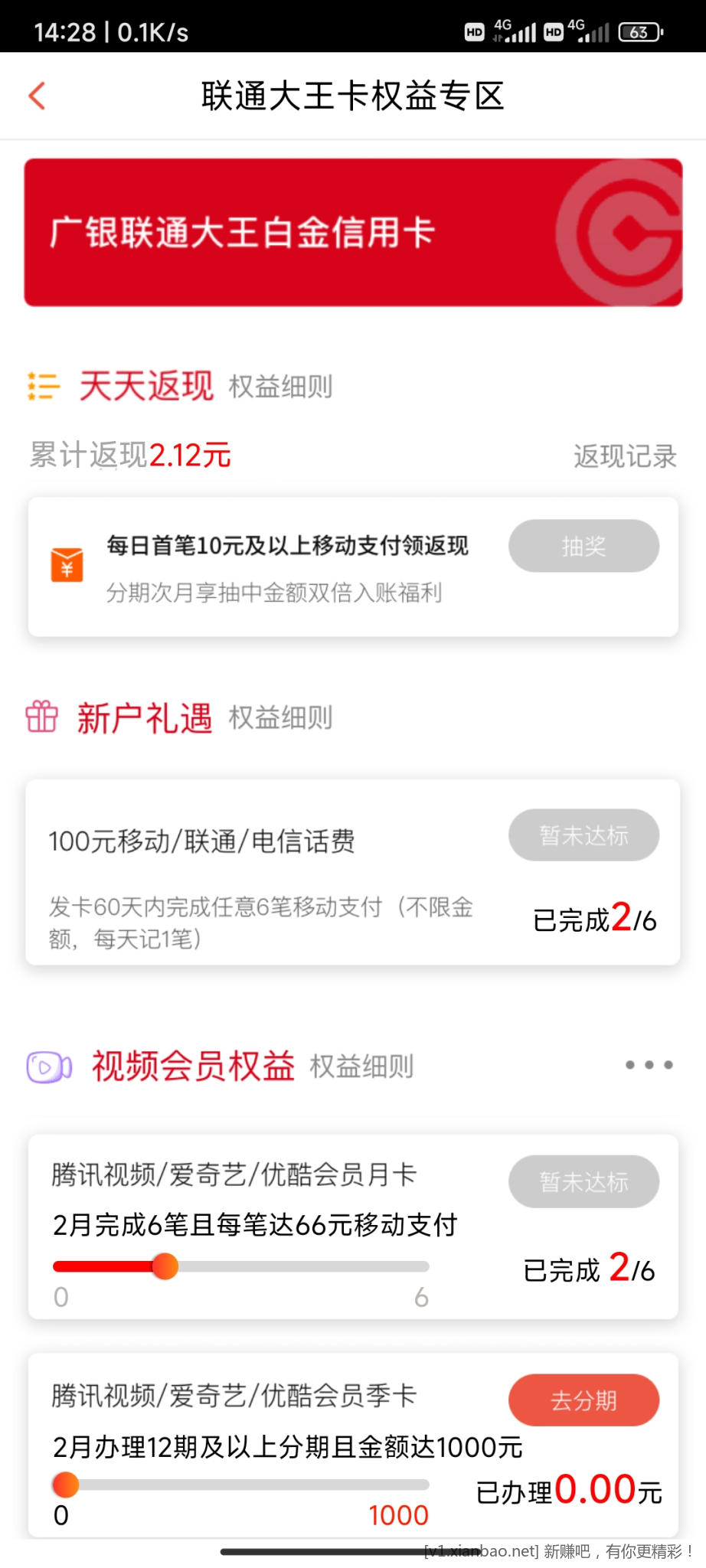Screen dimensions: 706x1568
Task: Open the 广银联通大王白金信用卡 banner
Action: 353,232
